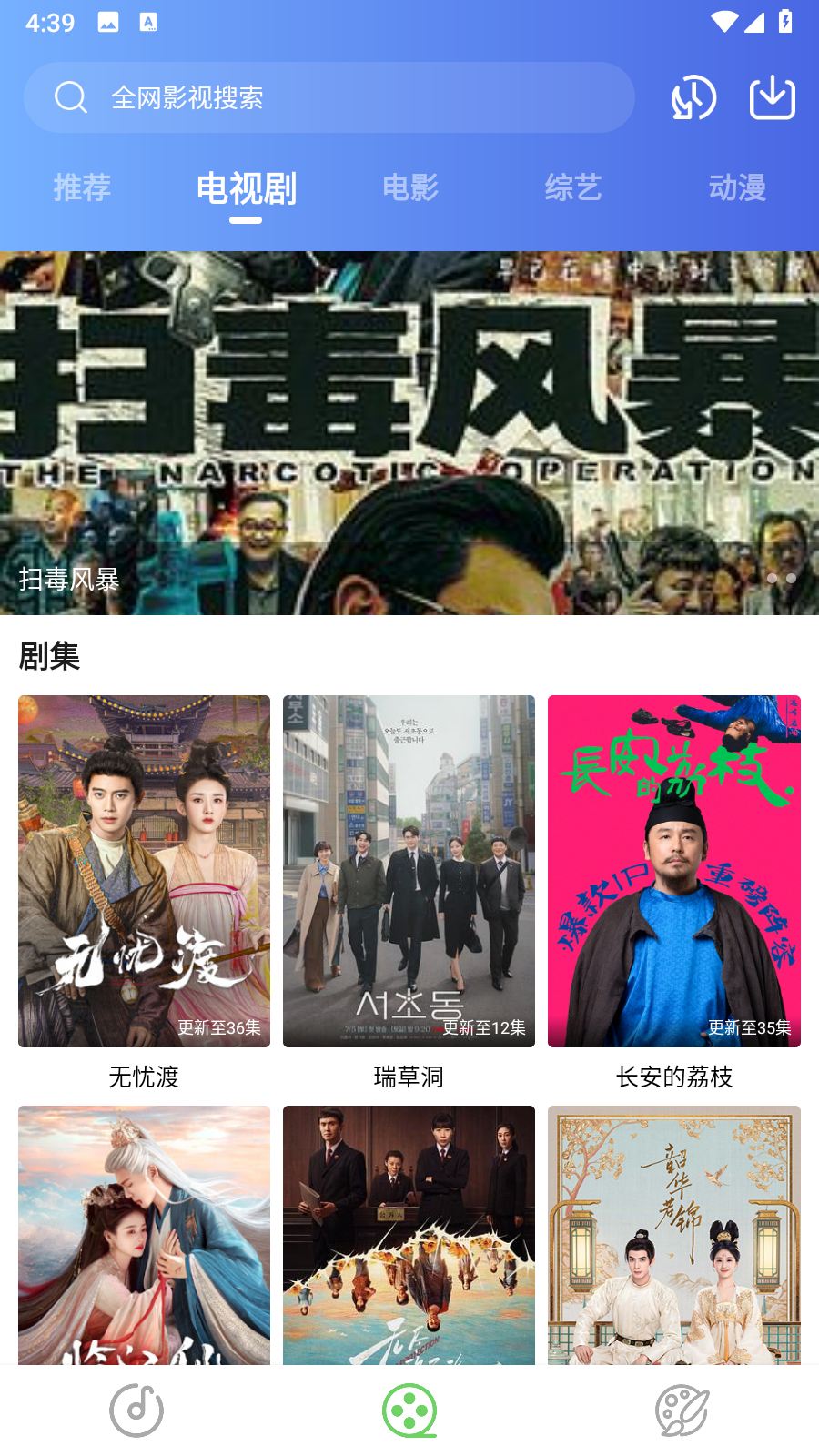Open the 长安的荔枝 poster
Viewport: 819px width, 1456px height.
coord(673,870)
